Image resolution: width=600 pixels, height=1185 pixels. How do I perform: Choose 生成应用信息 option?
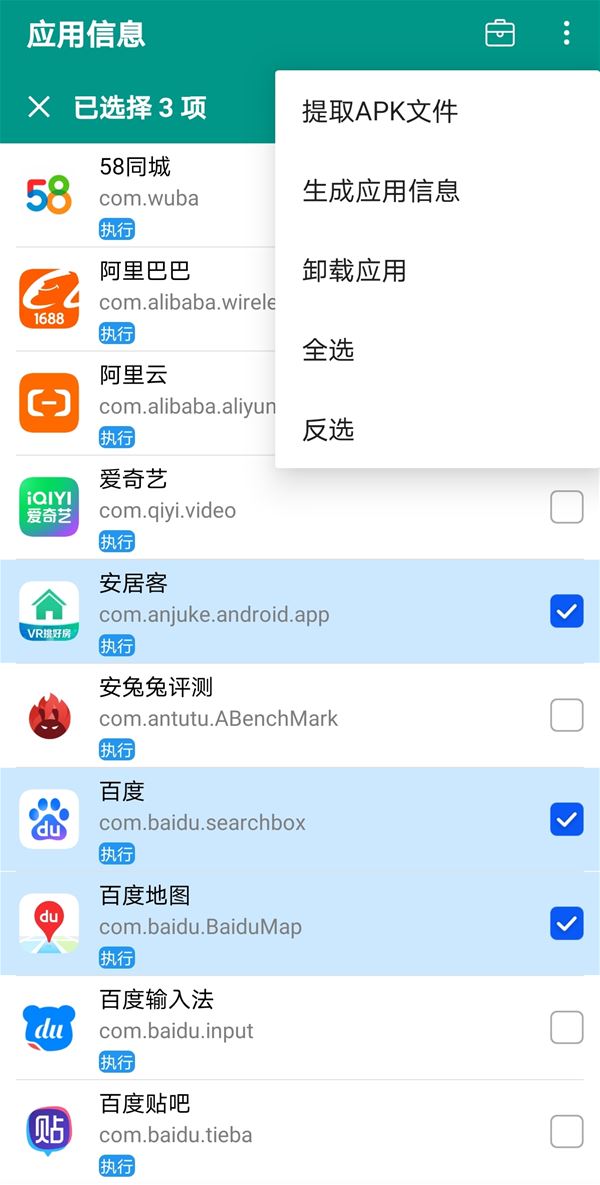pos(381,191)
